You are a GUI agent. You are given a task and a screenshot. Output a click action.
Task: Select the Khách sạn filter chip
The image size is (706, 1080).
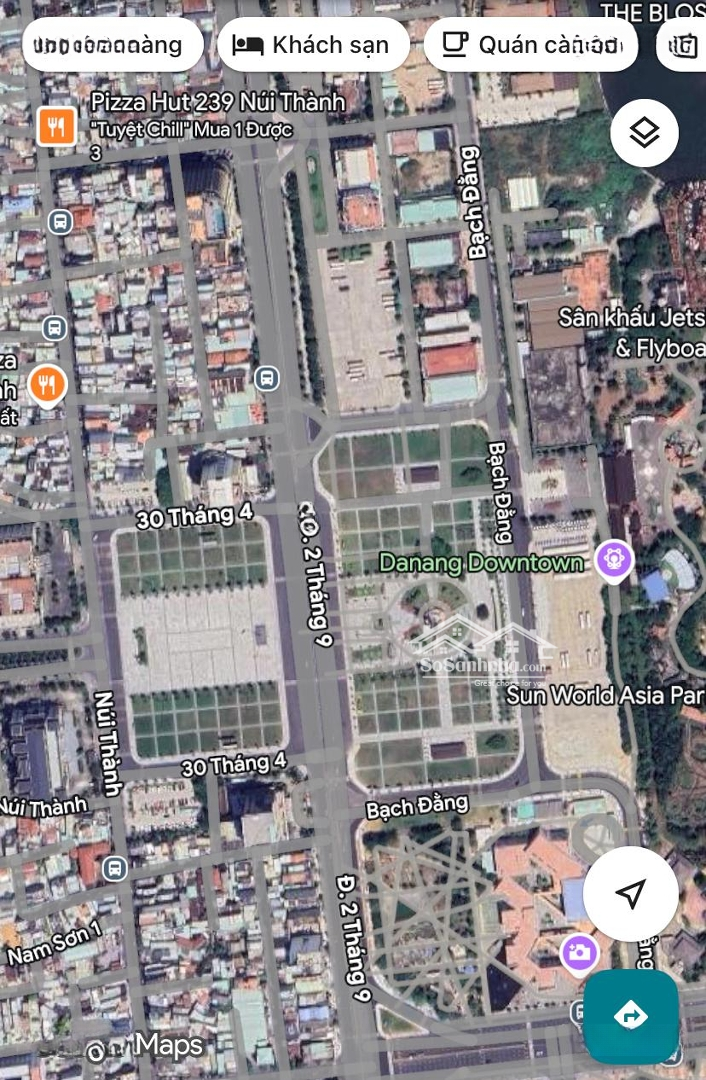[x=313, y=45]
